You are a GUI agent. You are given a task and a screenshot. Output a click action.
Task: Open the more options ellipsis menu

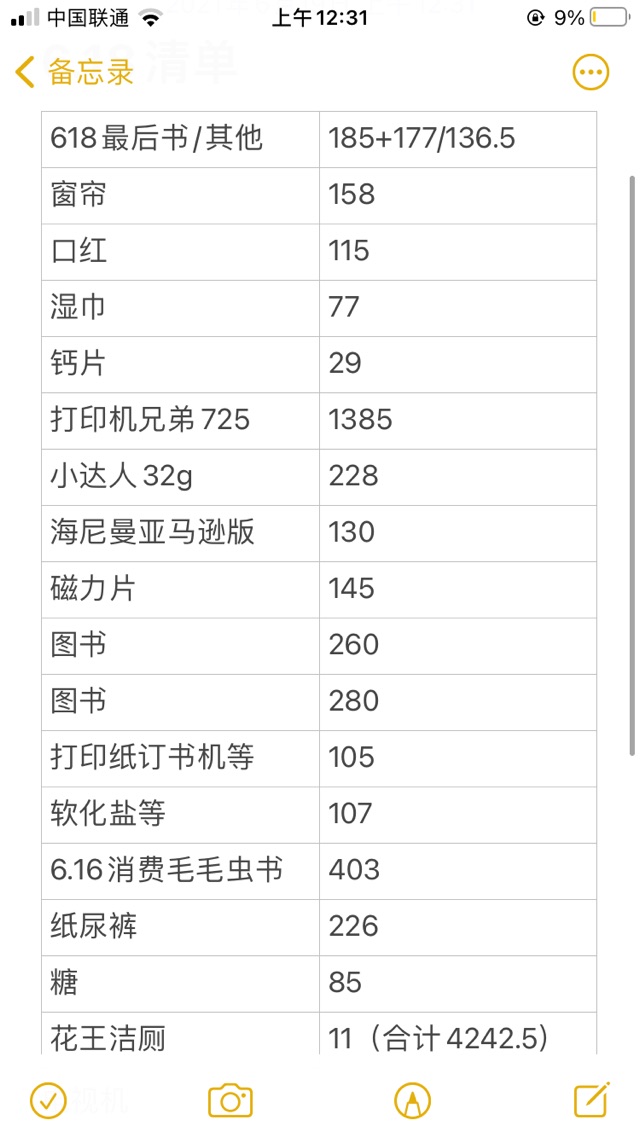pos(591,73)
